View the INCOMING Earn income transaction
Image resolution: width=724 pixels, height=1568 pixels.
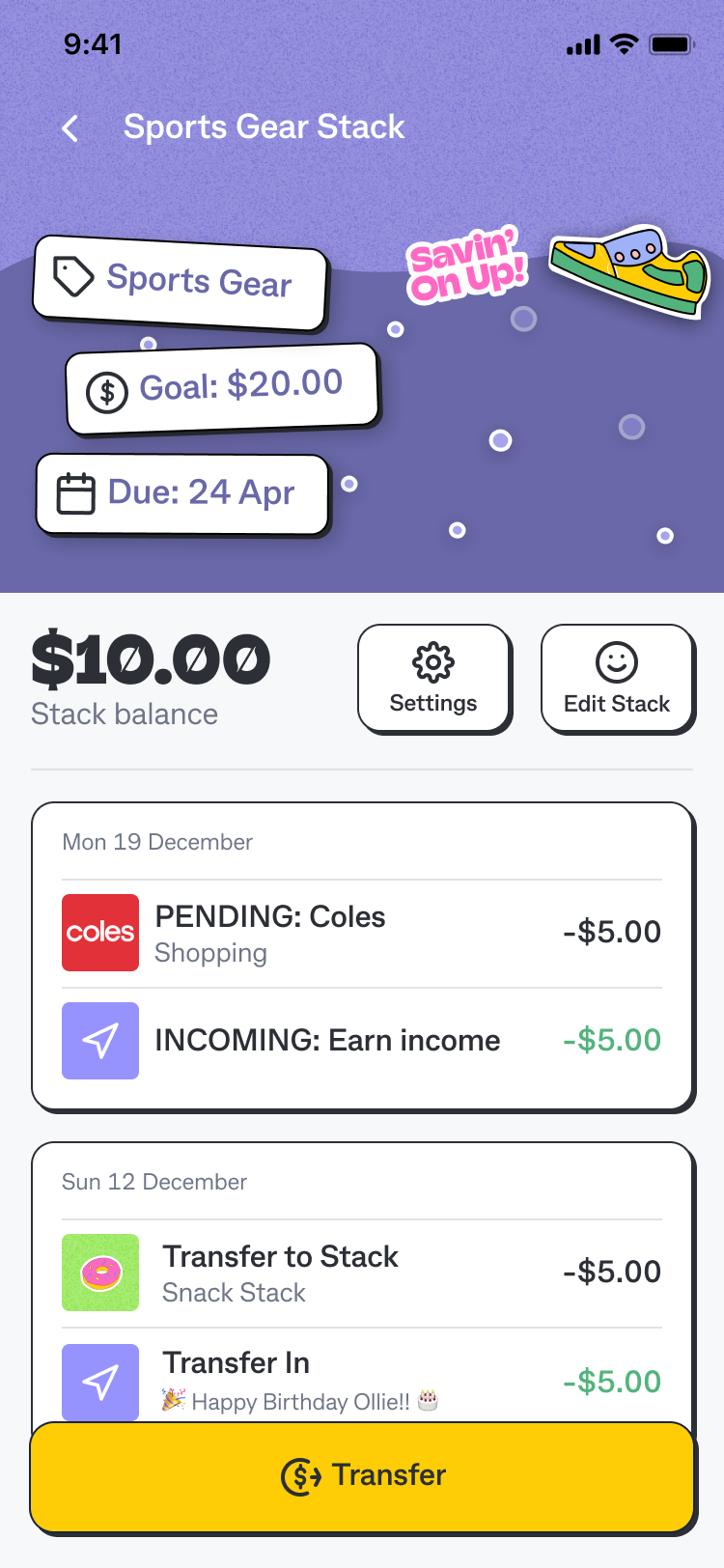click(x=362, y=1041)
